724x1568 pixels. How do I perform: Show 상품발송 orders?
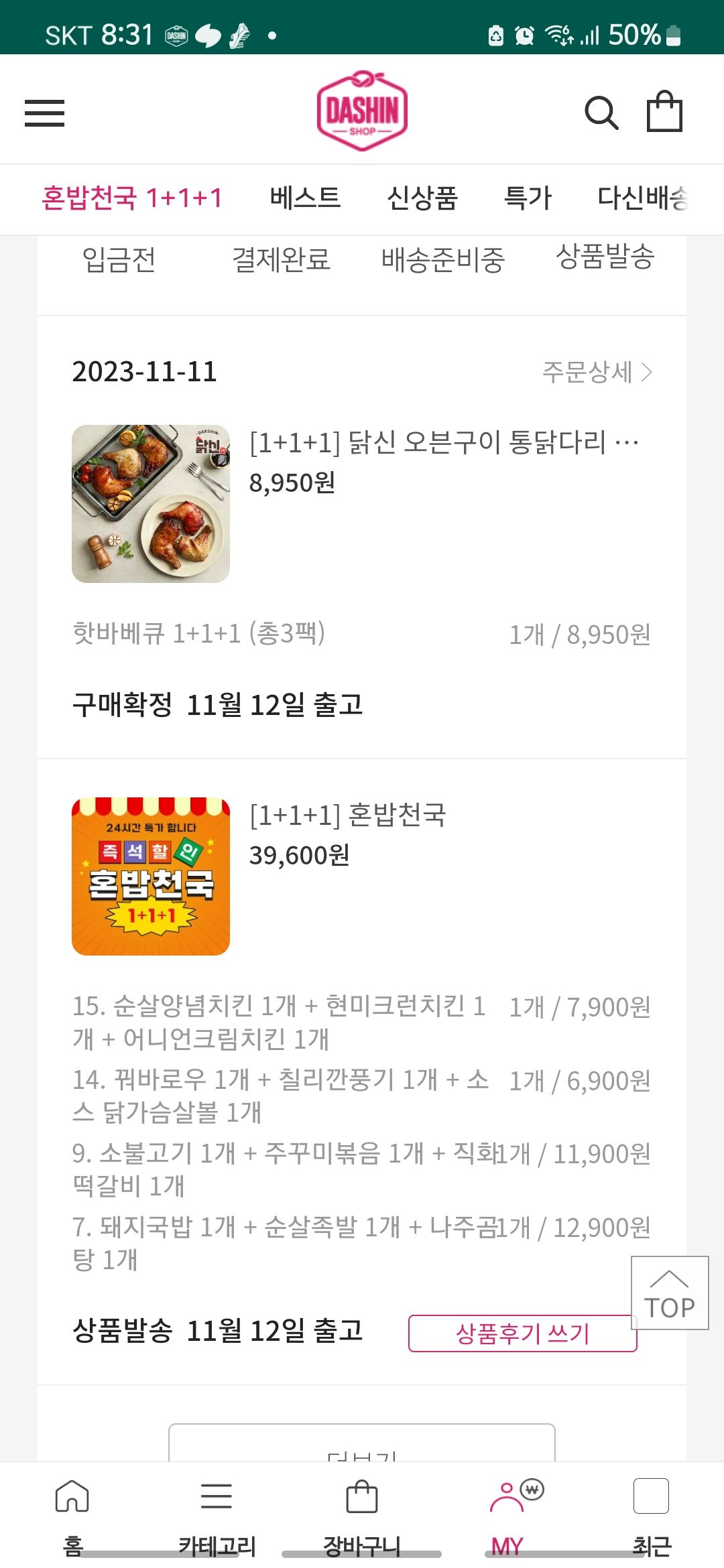[x=605, y=257]
